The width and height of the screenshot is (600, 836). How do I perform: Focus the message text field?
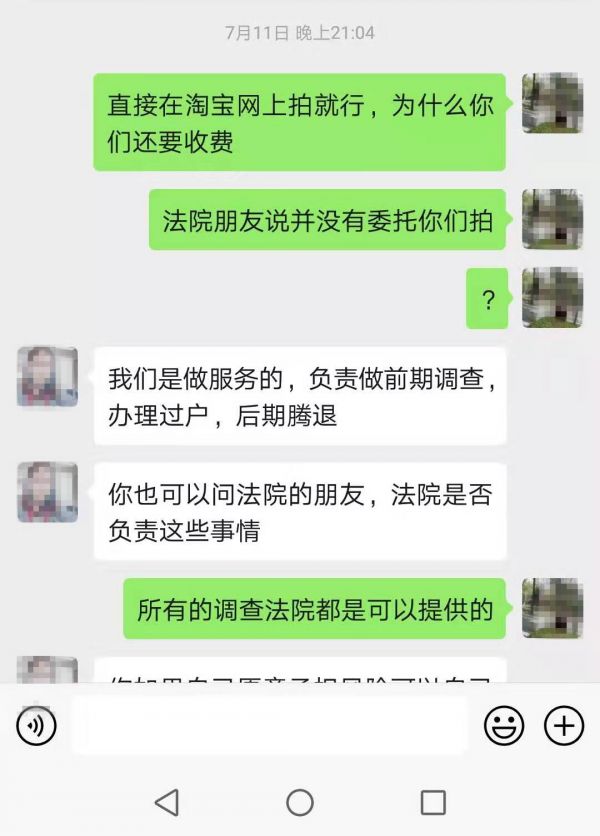click(269, 725)
